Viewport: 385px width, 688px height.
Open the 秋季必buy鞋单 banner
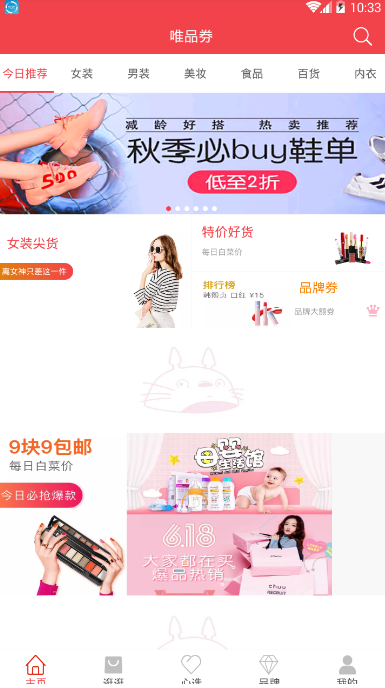192,153
